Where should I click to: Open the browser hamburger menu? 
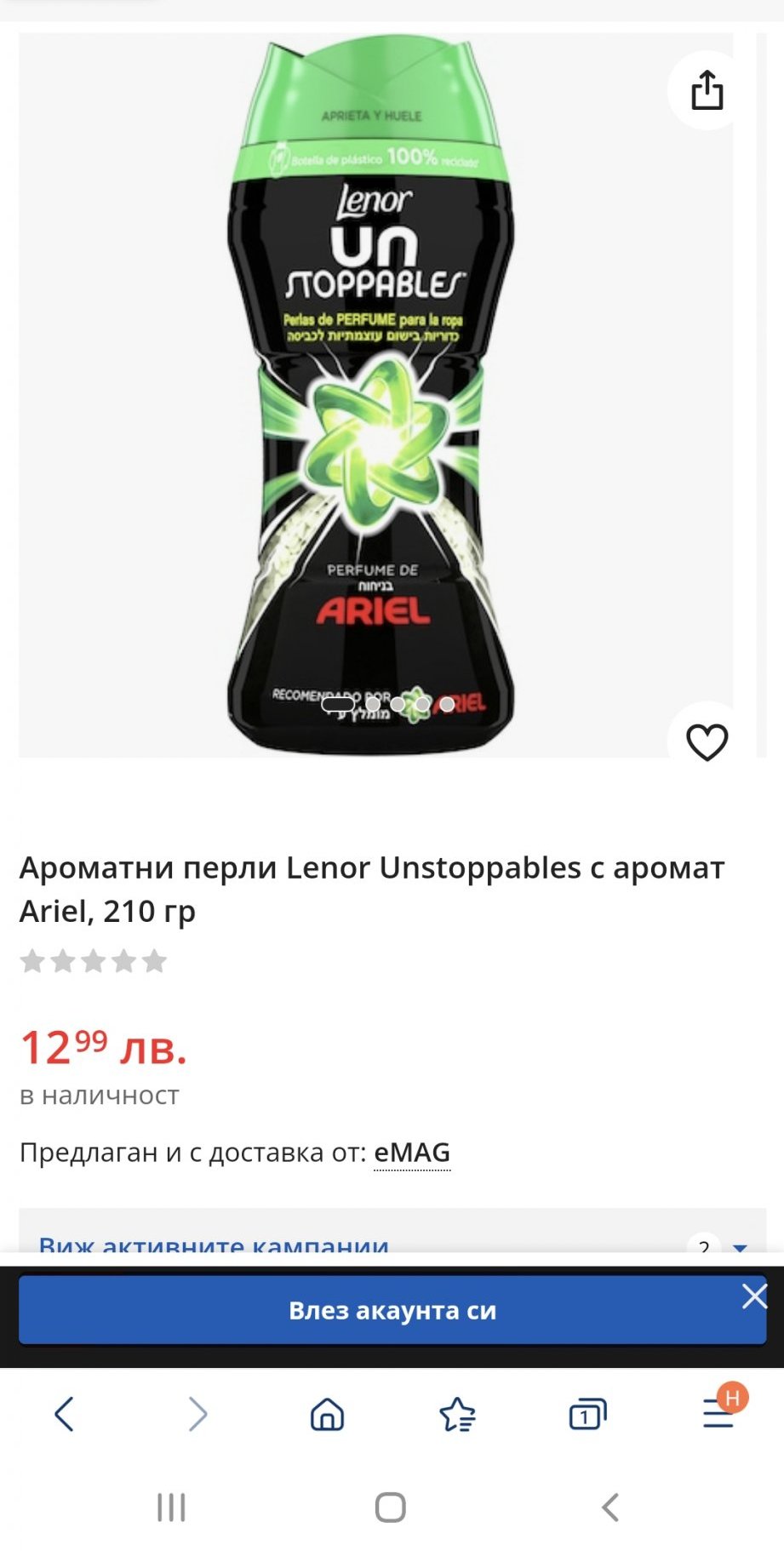coord(718,1414)
